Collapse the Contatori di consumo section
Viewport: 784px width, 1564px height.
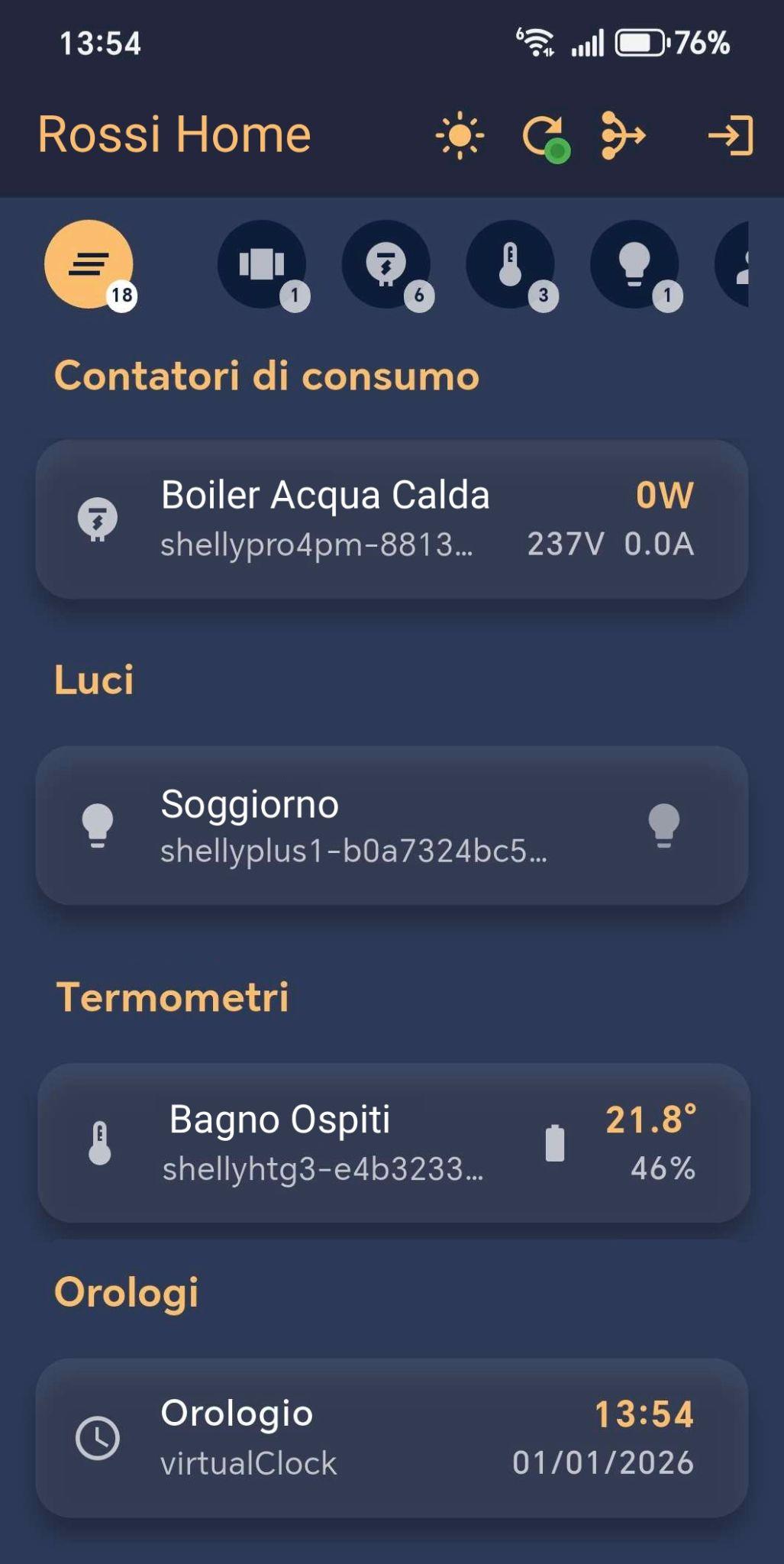point(266,376)
